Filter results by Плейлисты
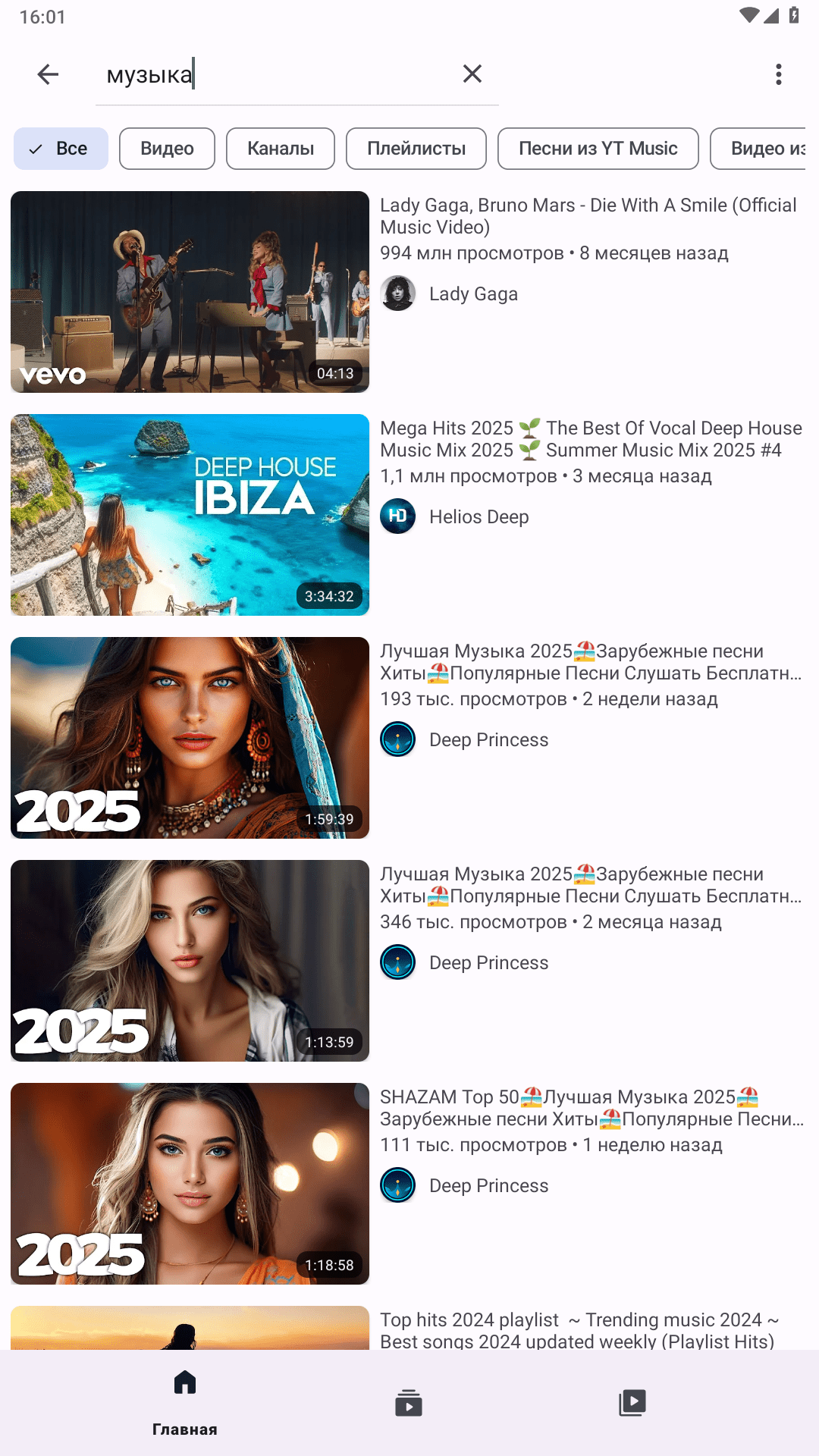Image resolution: width=819 pixels, height=1456 pixels. pyautogui.click(x=416, y=149)
